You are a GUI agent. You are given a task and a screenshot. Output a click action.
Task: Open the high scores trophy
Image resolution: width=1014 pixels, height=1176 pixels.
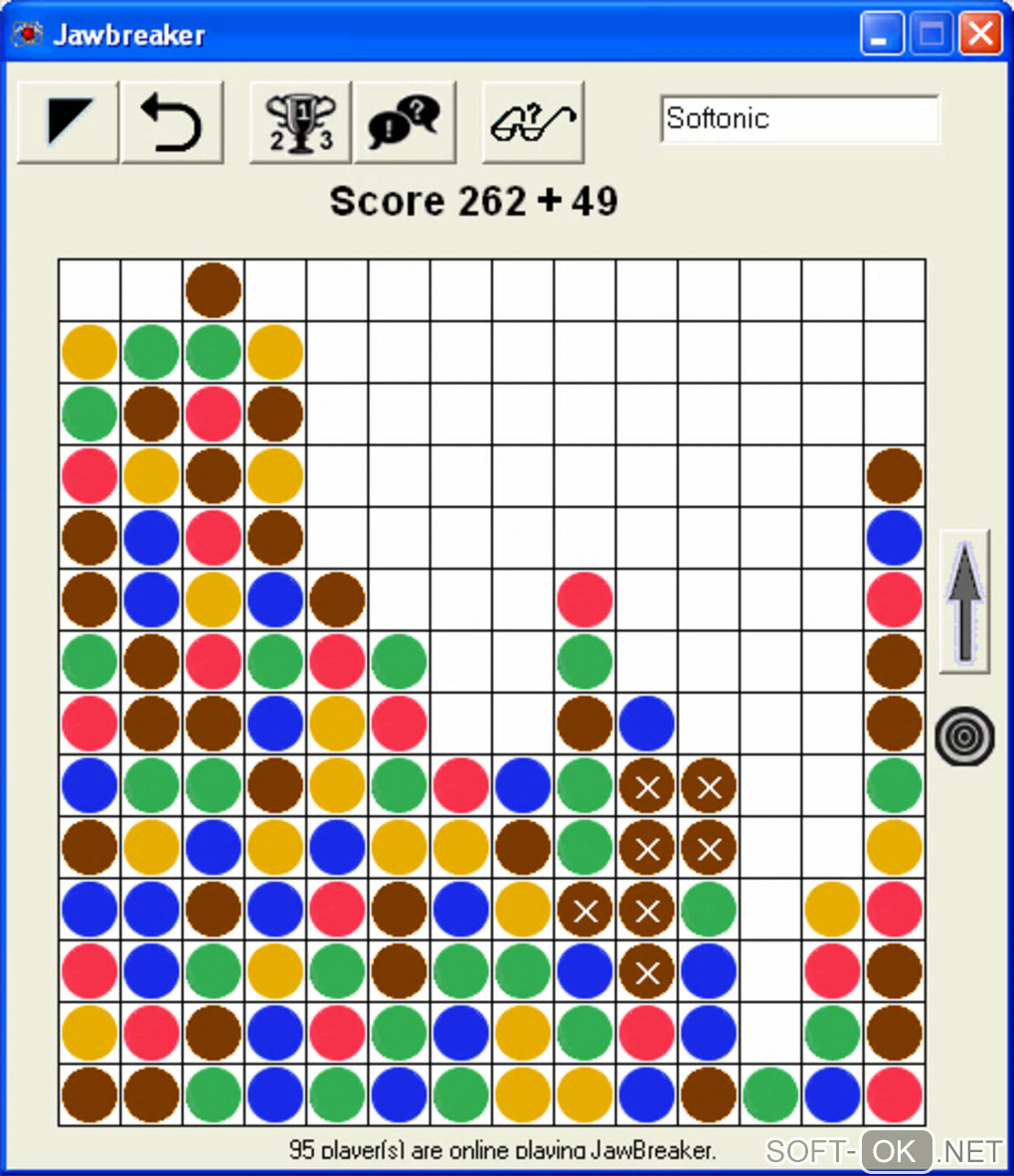(300, 122)
